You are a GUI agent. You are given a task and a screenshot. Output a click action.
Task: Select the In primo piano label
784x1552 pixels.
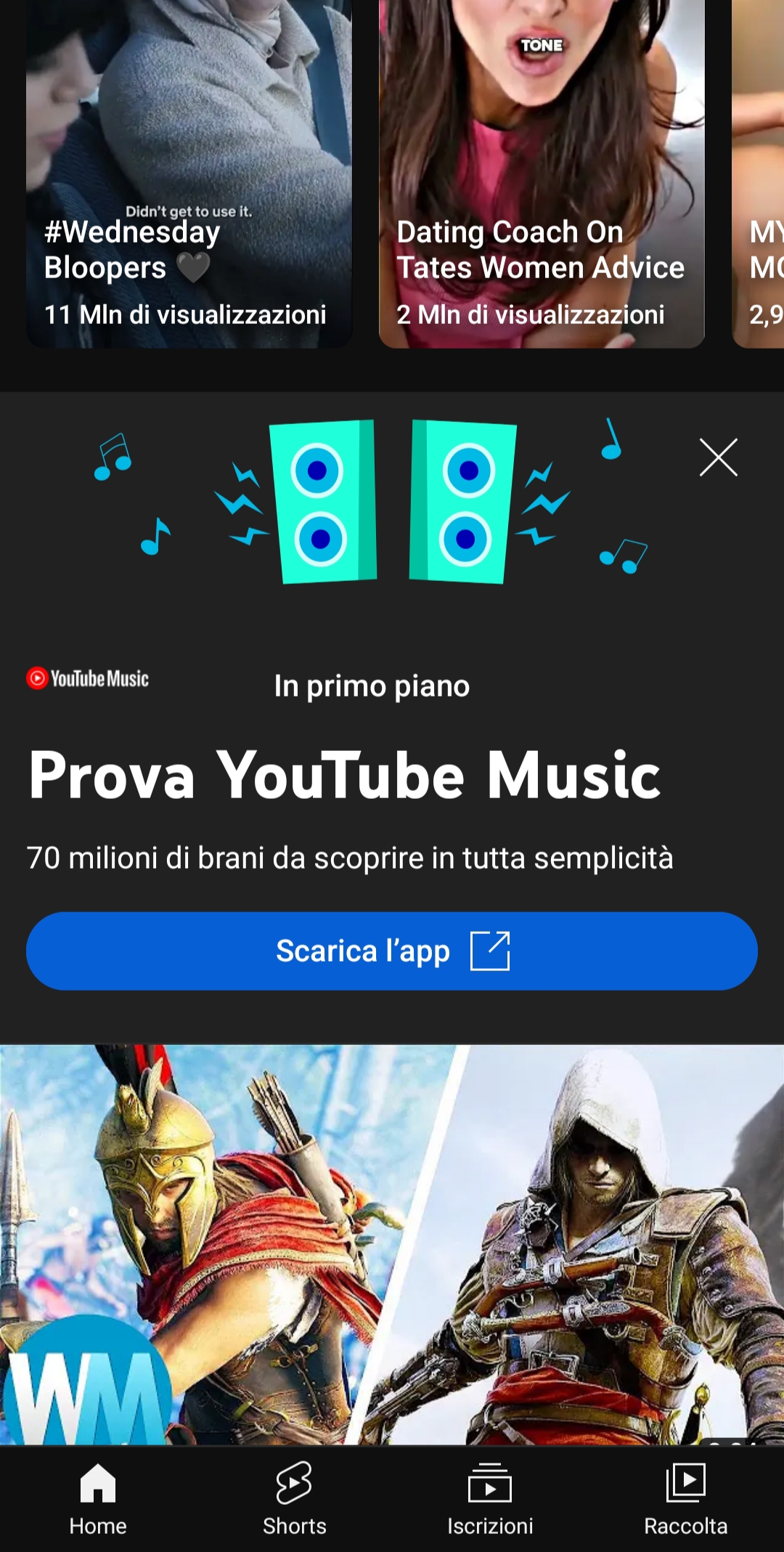pos(372,685)
